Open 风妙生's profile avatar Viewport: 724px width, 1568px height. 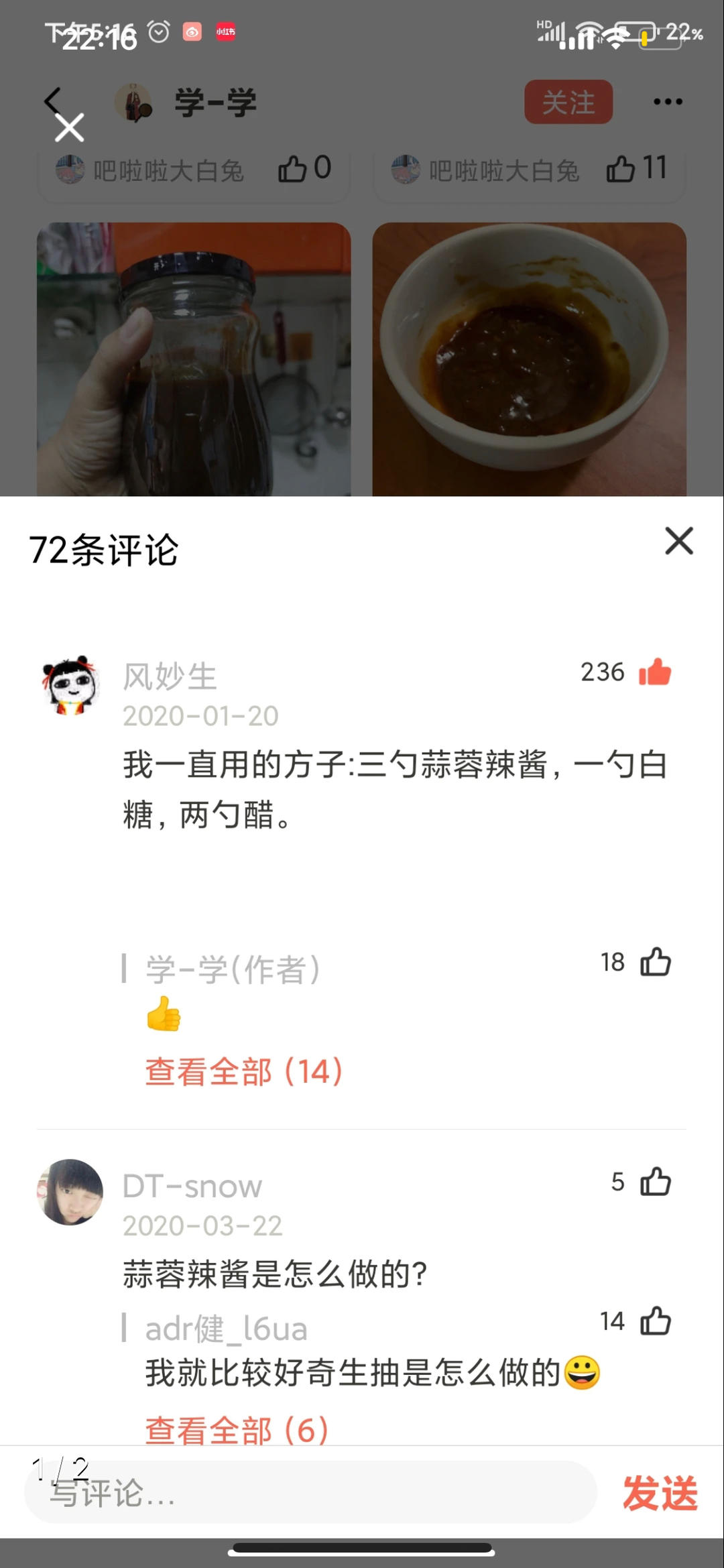[x=70, y=685]
